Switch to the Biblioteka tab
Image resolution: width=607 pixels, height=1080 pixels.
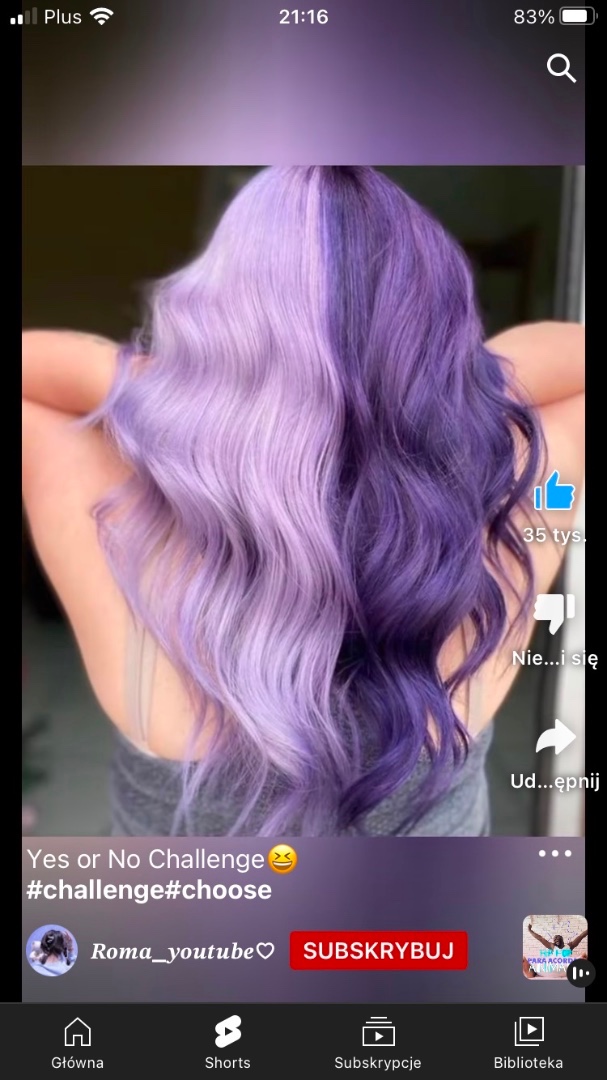[528, 1042]
